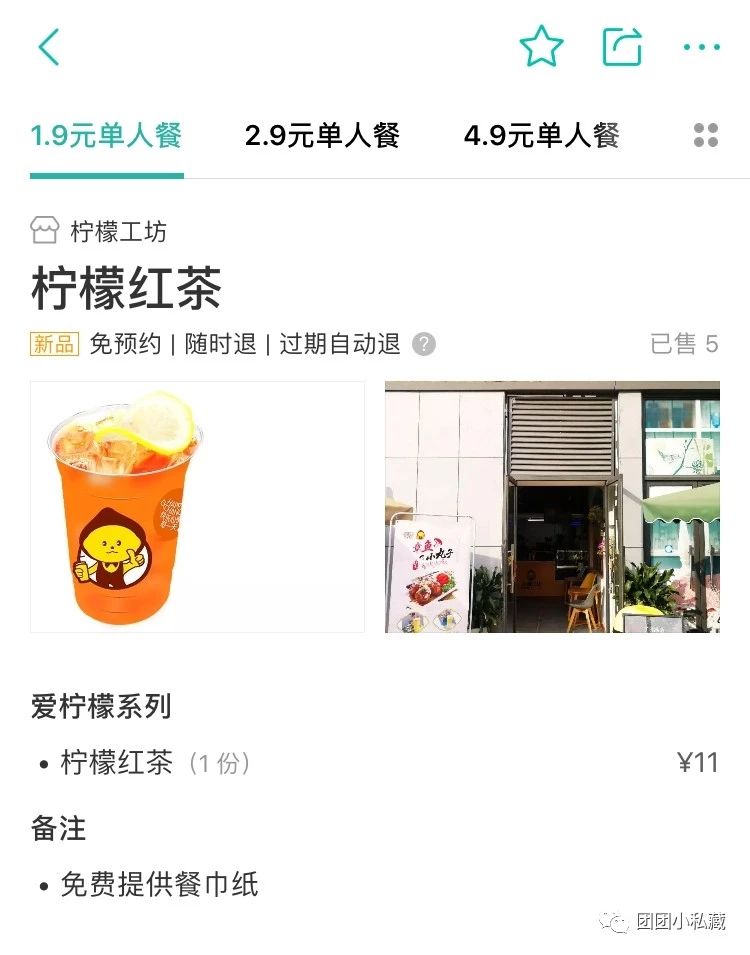Screen dimensions: 750x955
Task: Tap the 已售 5 sales counter
Action: point(684,344)
